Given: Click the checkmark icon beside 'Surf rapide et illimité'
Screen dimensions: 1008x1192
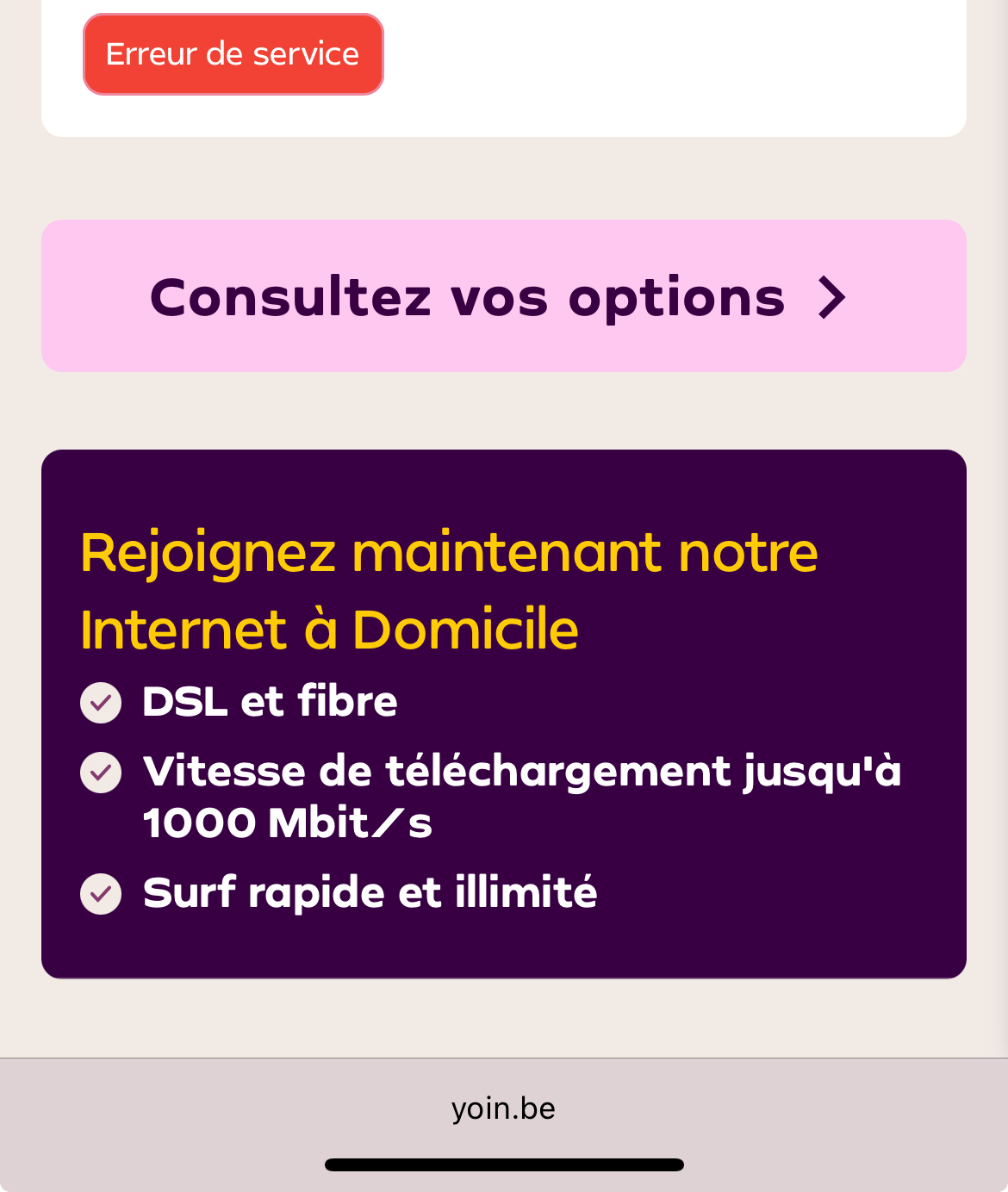Looking at the screenshot, I should (x=101, y=894).
